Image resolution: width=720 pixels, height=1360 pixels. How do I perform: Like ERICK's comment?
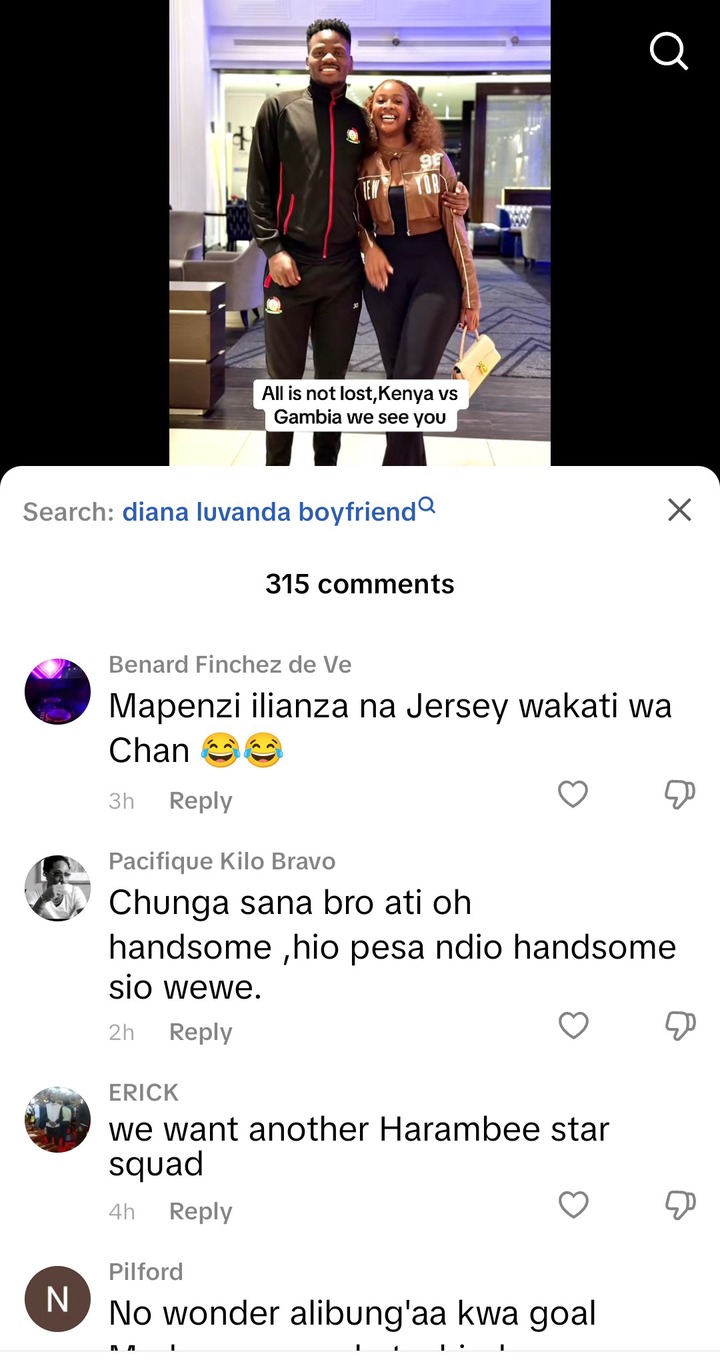(x=573, y=1205)
